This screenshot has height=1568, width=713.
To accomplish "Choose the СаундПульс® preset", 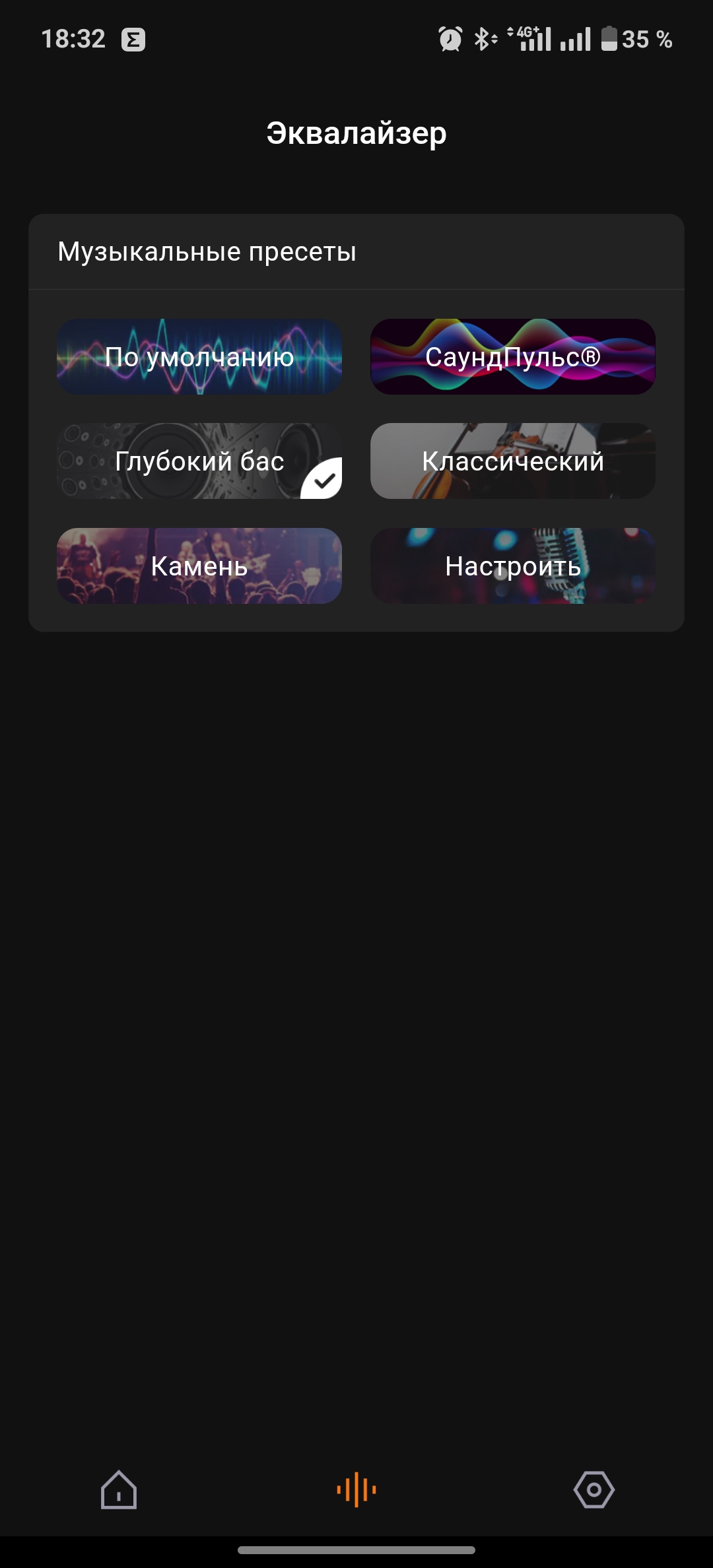I will tap(512, 357).
